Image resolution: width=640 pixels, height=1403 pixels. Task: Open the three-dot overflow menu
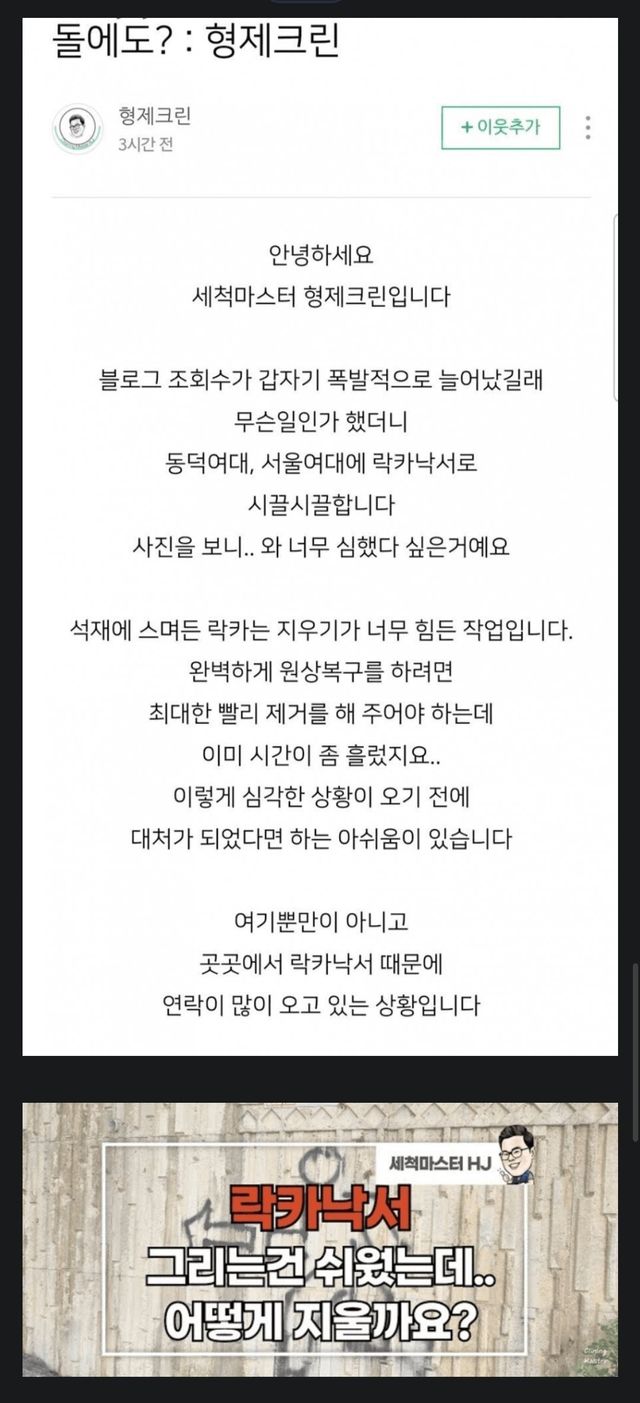pyautogui.click(x=588, y=127)
